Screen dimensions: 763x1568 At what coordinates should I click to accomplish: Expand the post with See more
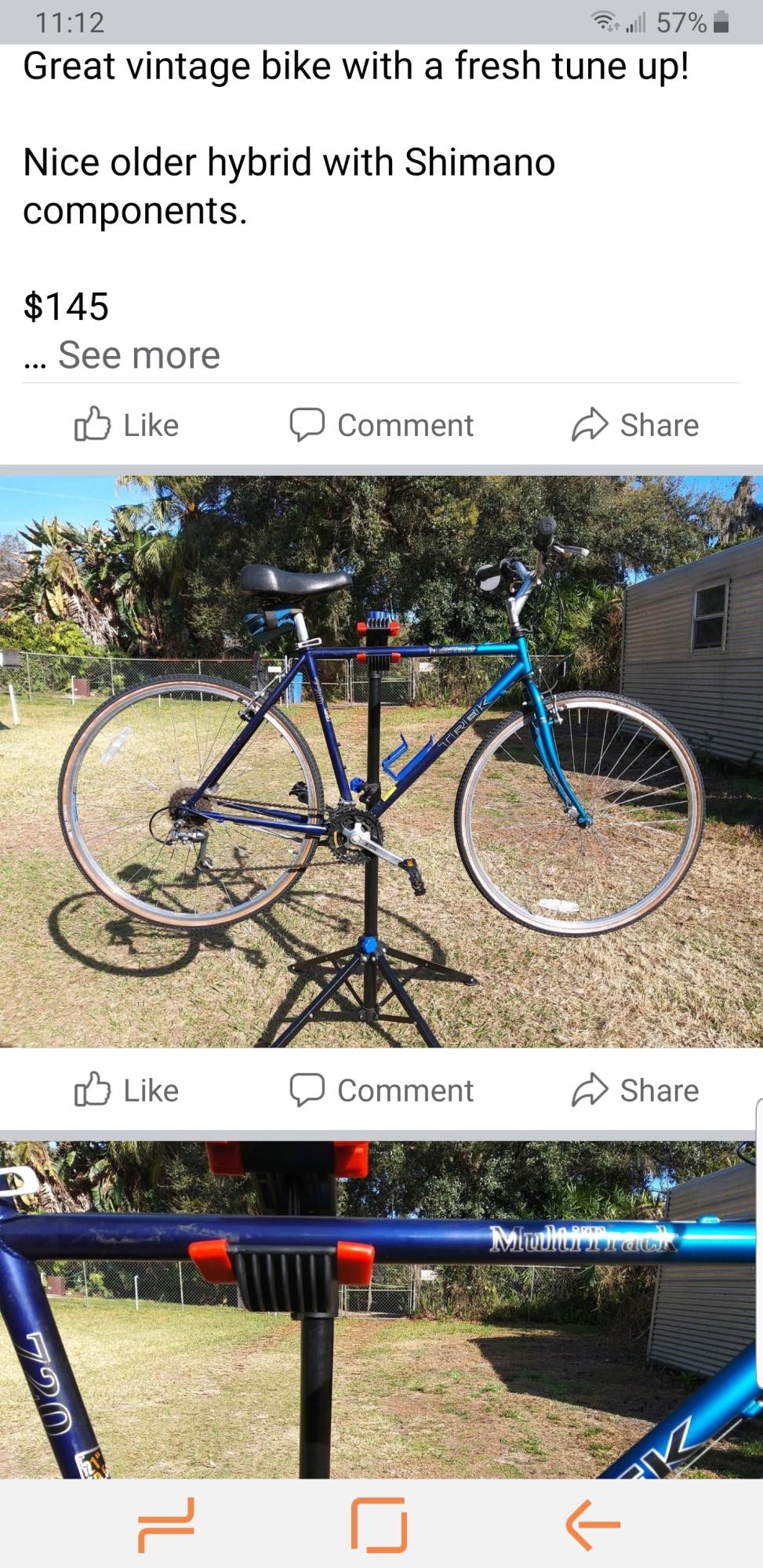(x=139, y=355)
